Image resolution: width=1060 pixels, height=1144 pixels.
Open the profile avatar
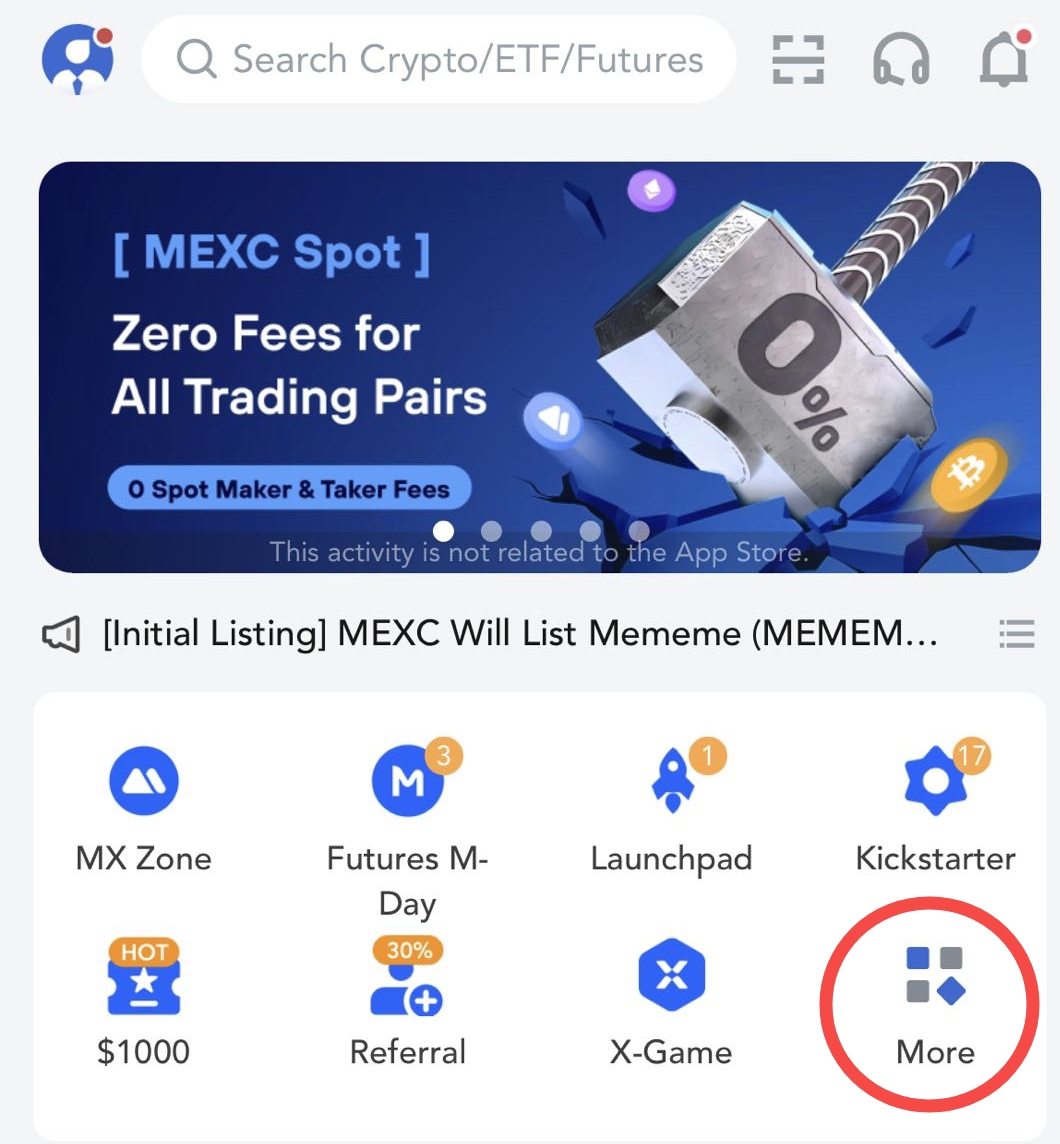click(x=78, y=60)
